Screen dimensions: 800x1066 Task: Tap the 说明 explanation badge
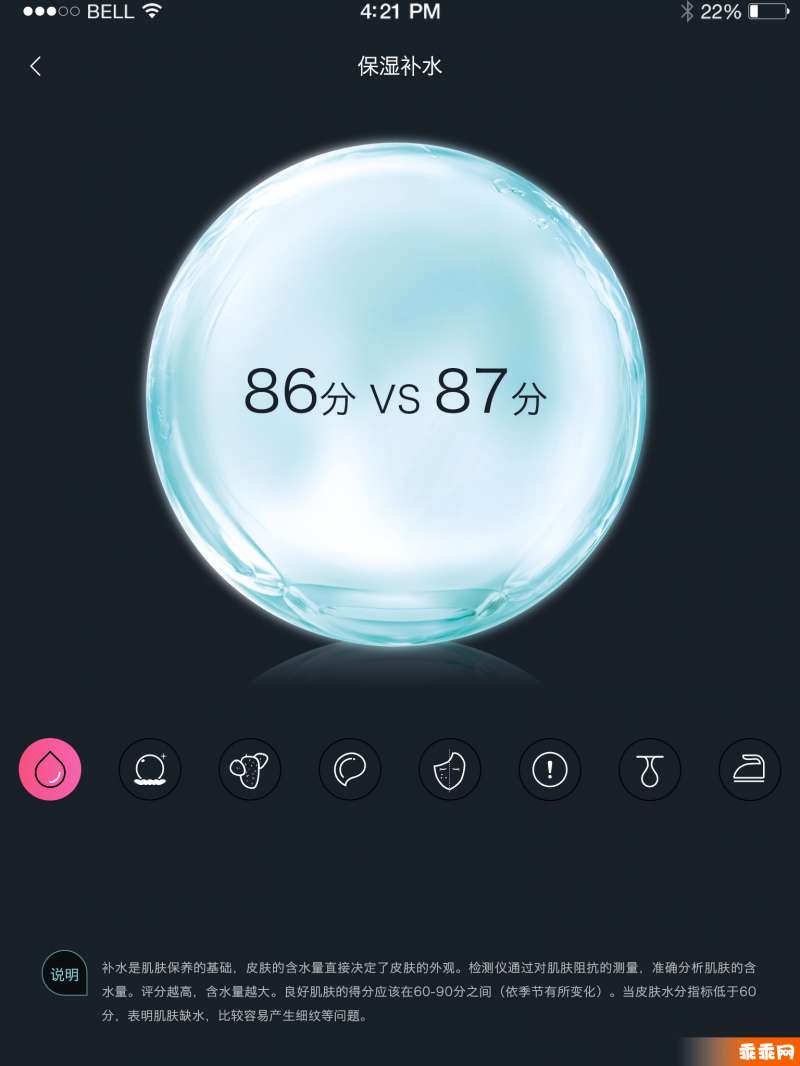tap(65, 974)
